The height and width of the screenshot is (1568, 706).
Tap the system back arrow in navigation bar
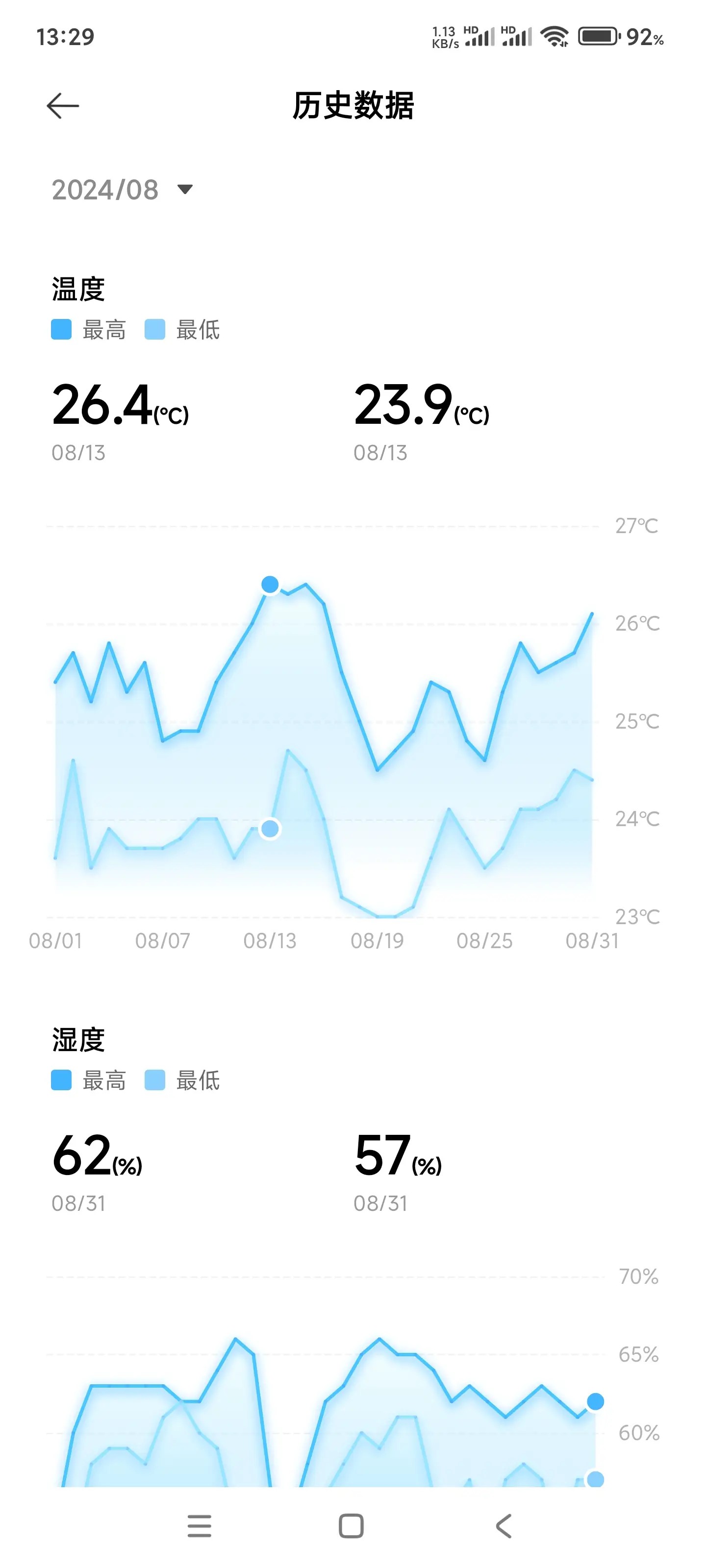pyautogui.click(x=504, y=1526)
